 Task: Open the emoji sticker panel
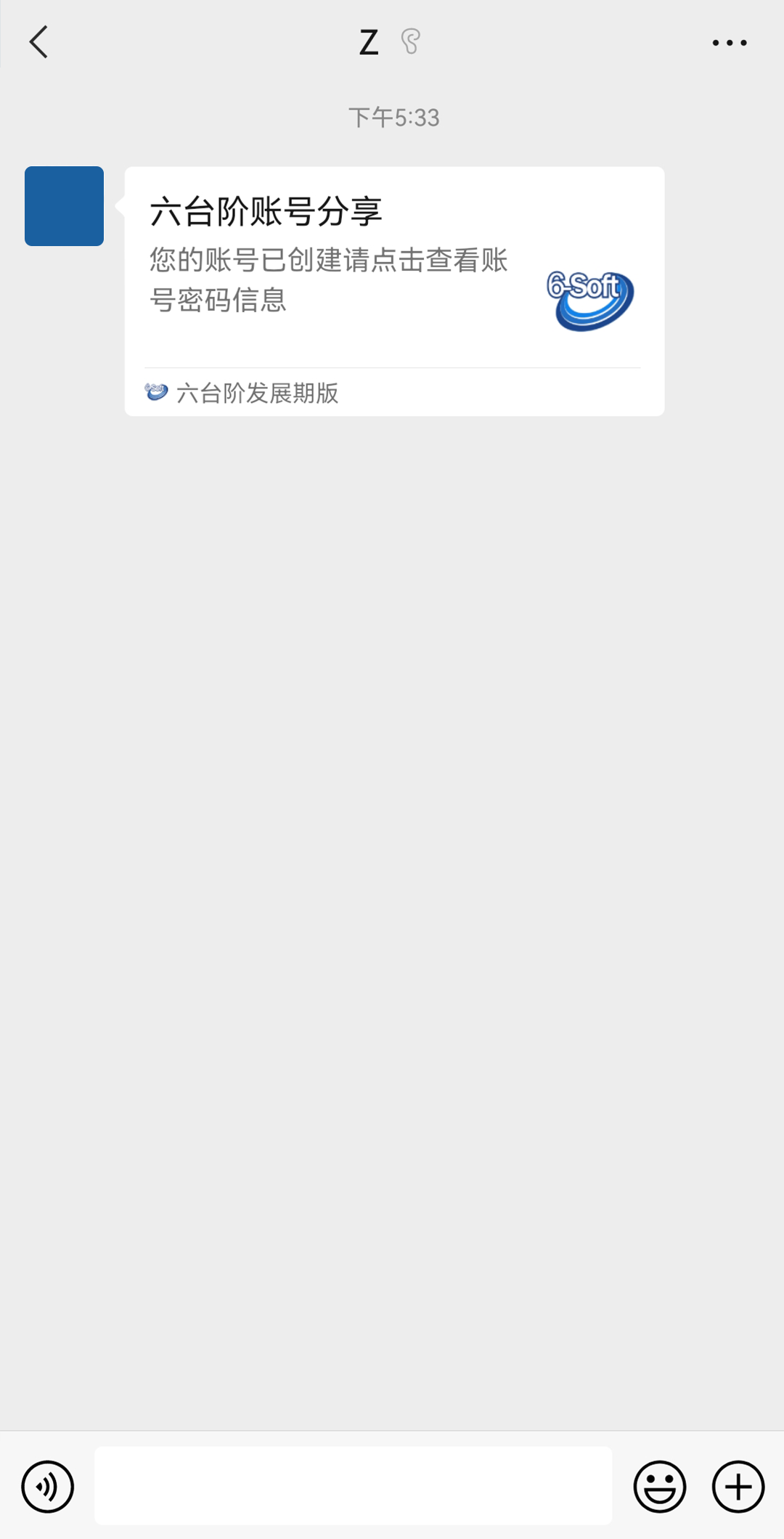tap(659, 1486)
